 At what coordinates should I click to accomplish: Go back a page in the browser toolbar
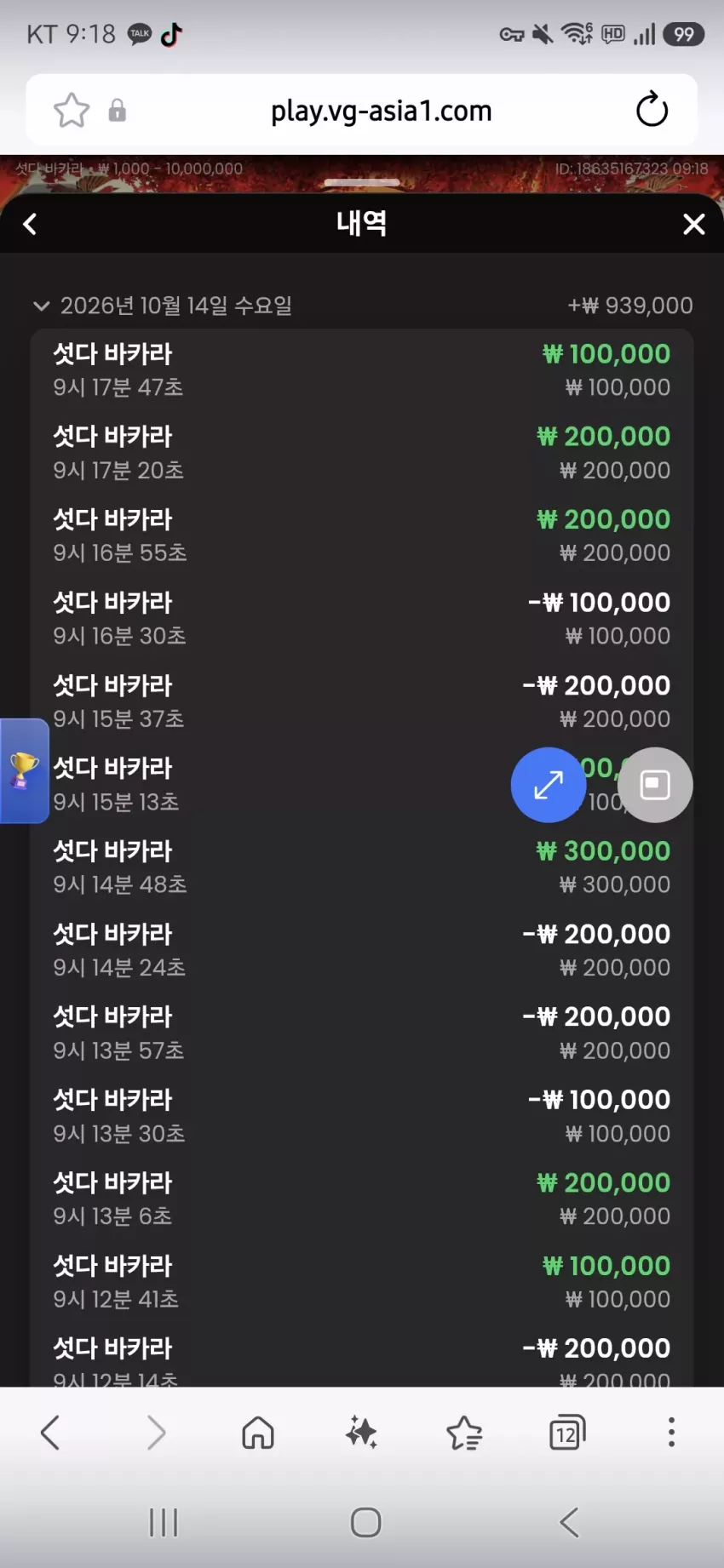tap(51, 1433)
